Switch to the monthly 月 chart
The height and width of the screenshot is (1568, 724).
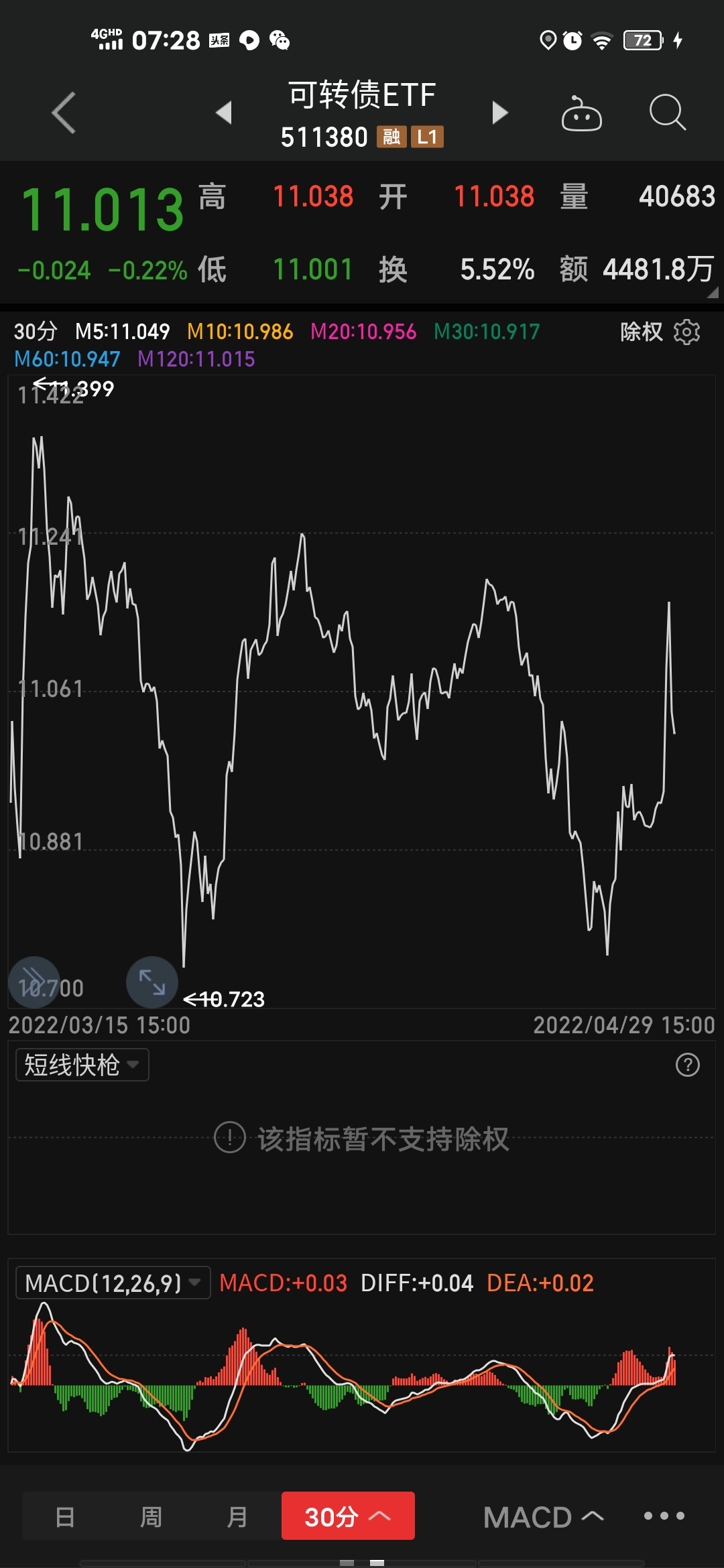(x=237, y=1516)
